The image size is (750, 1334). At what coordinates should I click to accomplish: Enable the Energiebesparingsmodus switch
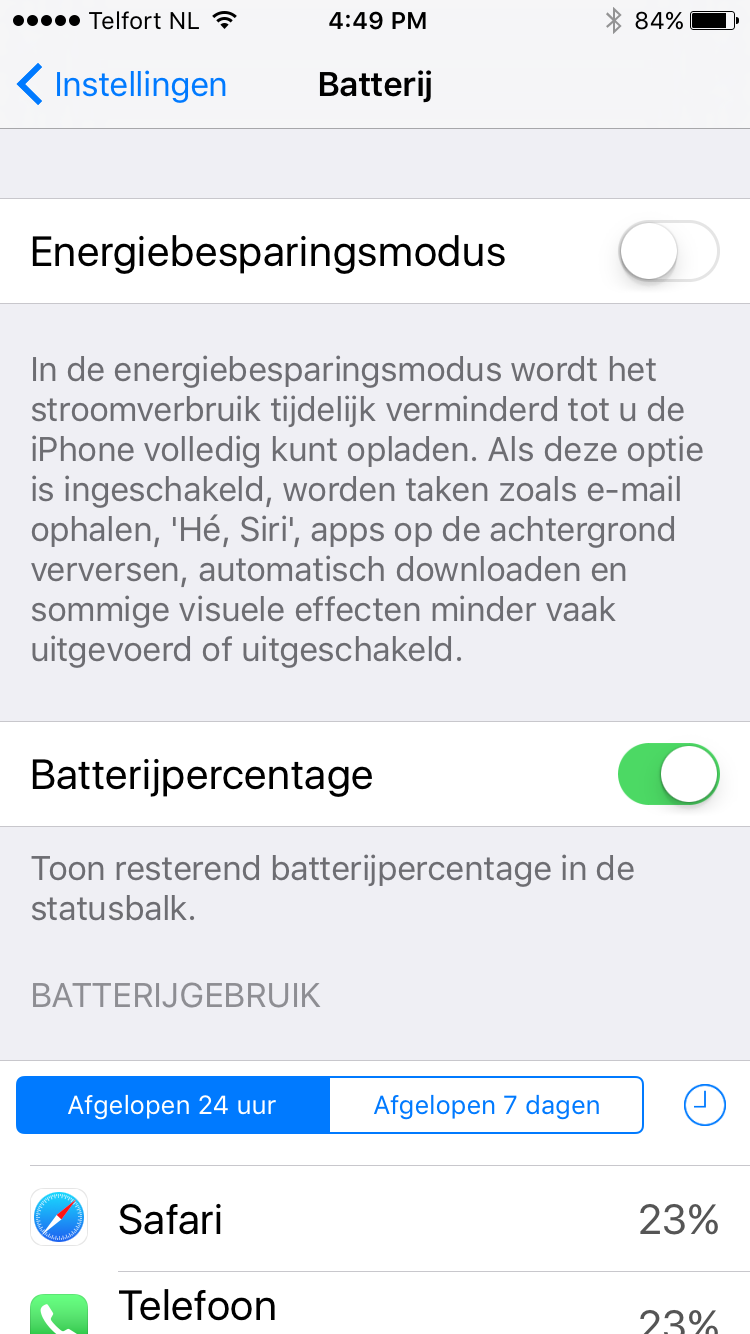pyautogui.click(x=669, y=251)
